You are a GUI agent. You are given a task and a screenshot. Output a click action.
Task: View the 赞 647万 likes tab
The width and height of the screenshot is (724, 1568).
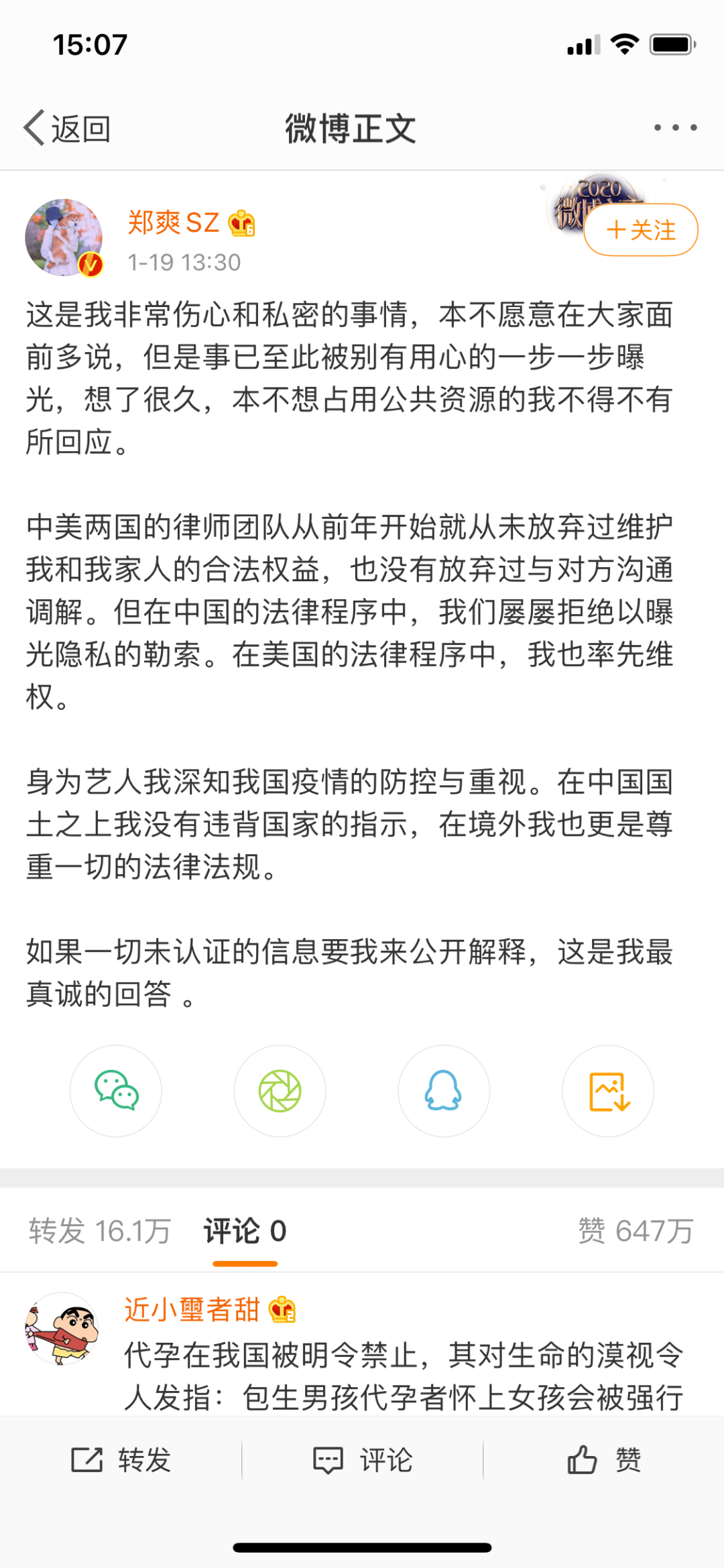(x=635, y=1231)
